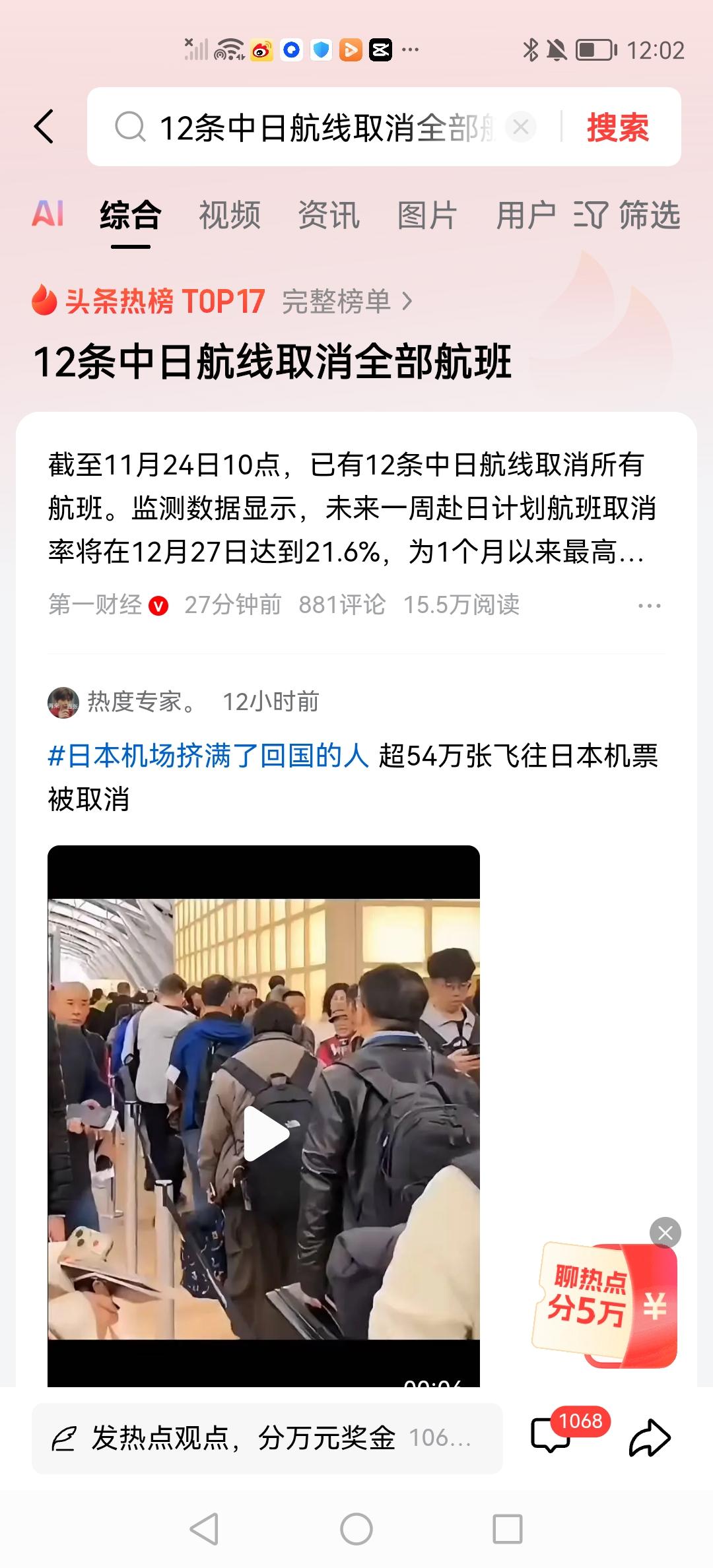713x1568 pixels.
Task: Switch to the 视频 tab
Action: pyautogui.click(x=230, y=214)
